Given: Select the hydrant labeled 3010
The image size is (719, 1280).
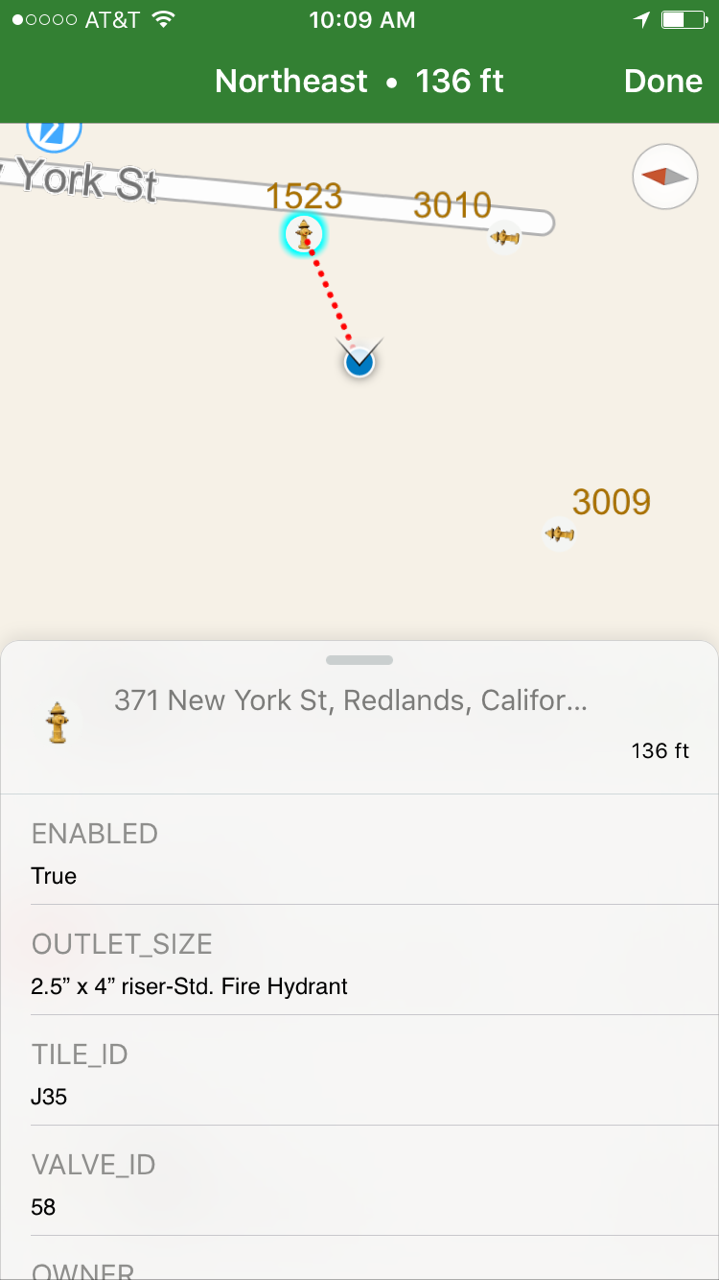Looking at the screenshot, I should [504, 237].
